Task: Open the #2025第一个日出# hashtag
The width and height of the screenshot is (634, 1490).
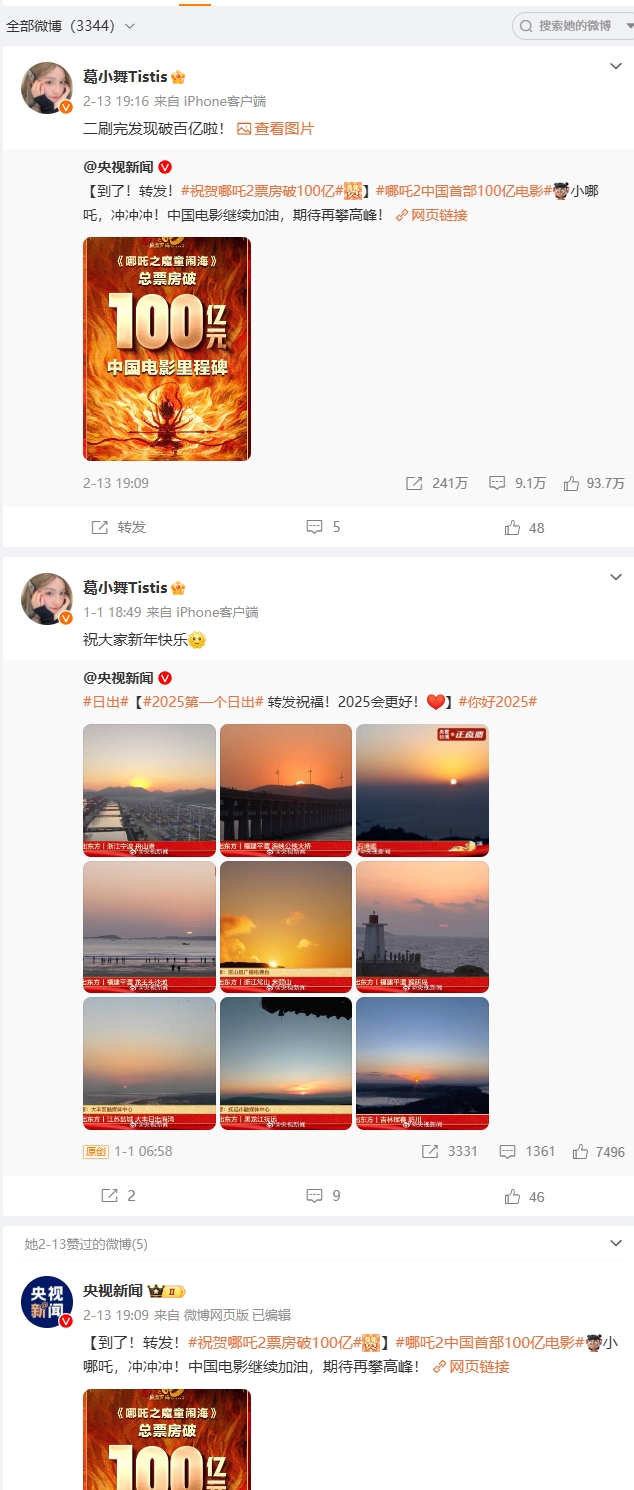Action: (203, 702)
